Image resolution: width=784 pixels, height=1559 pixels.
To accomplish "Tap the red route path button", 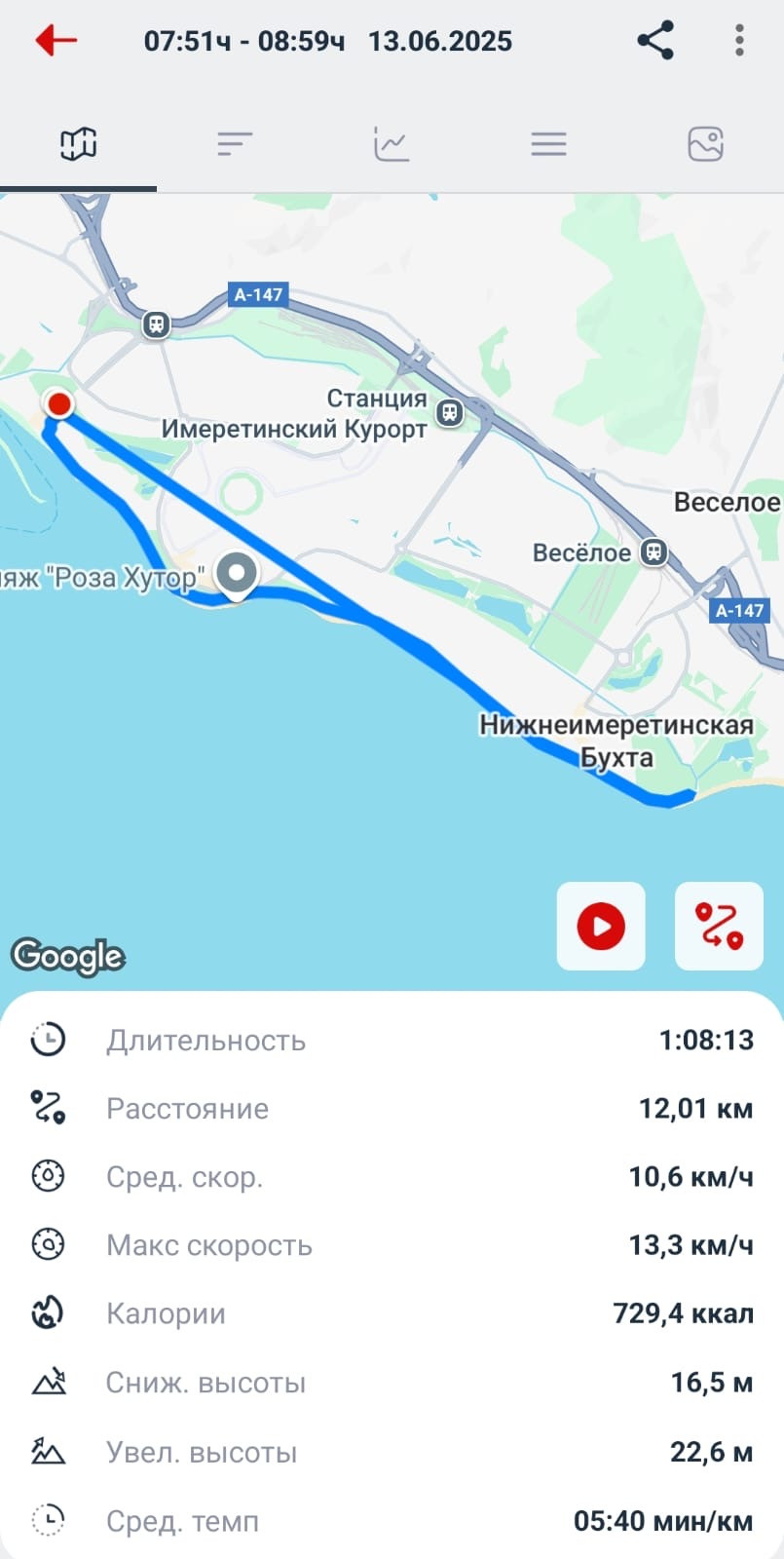I will [719, 926].
